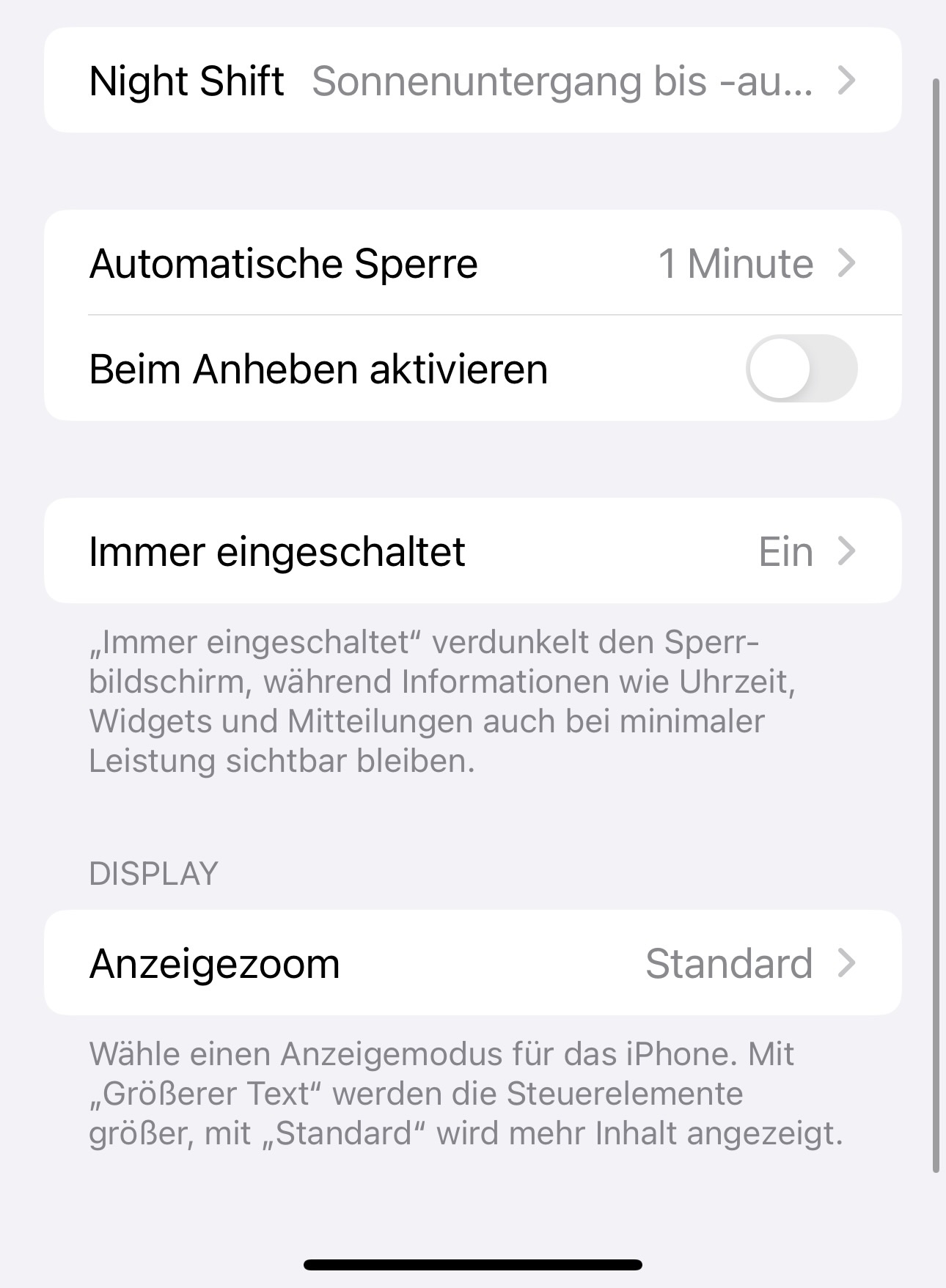Open Automatische Sperre options
Viewport: 946px width, 1288px height.
click(x=472, y=264)
